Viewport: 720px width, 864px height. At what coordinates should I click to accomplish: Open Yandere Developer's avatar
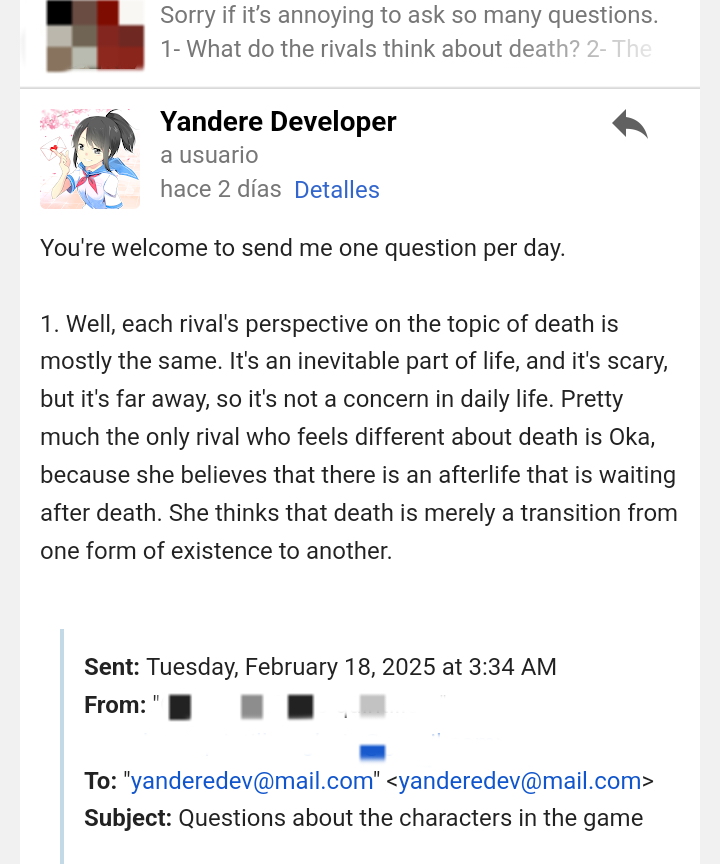(90, 159)
